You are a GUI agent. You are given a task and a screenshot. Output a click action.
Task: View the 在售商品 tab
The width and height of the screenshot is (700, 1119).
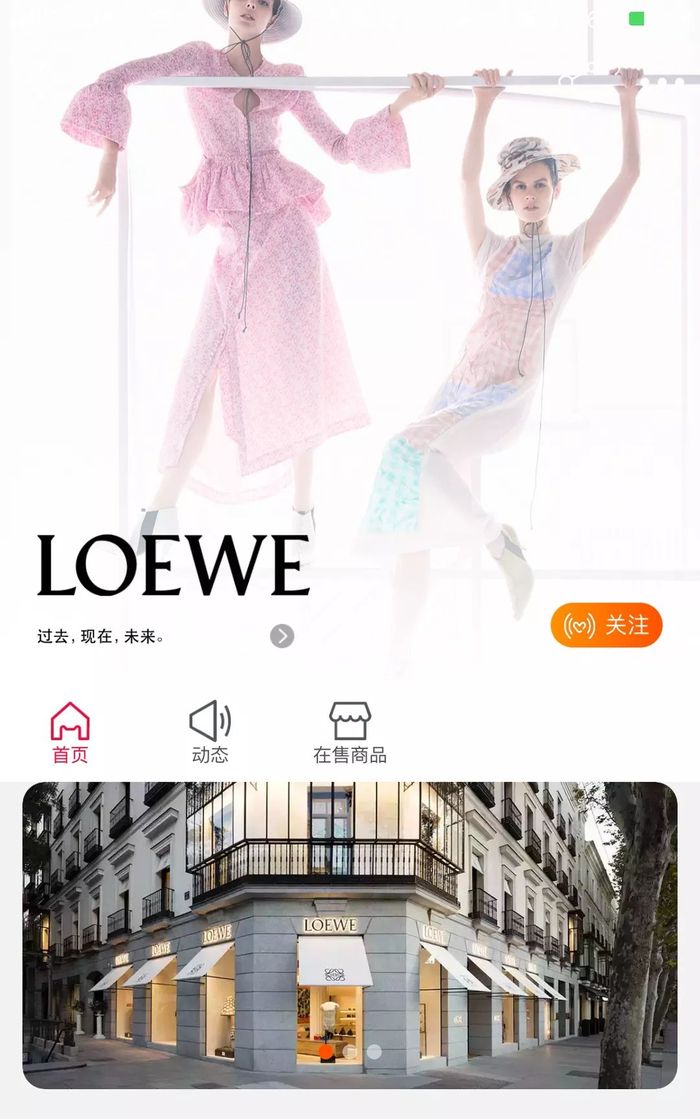tap(350, 733)
